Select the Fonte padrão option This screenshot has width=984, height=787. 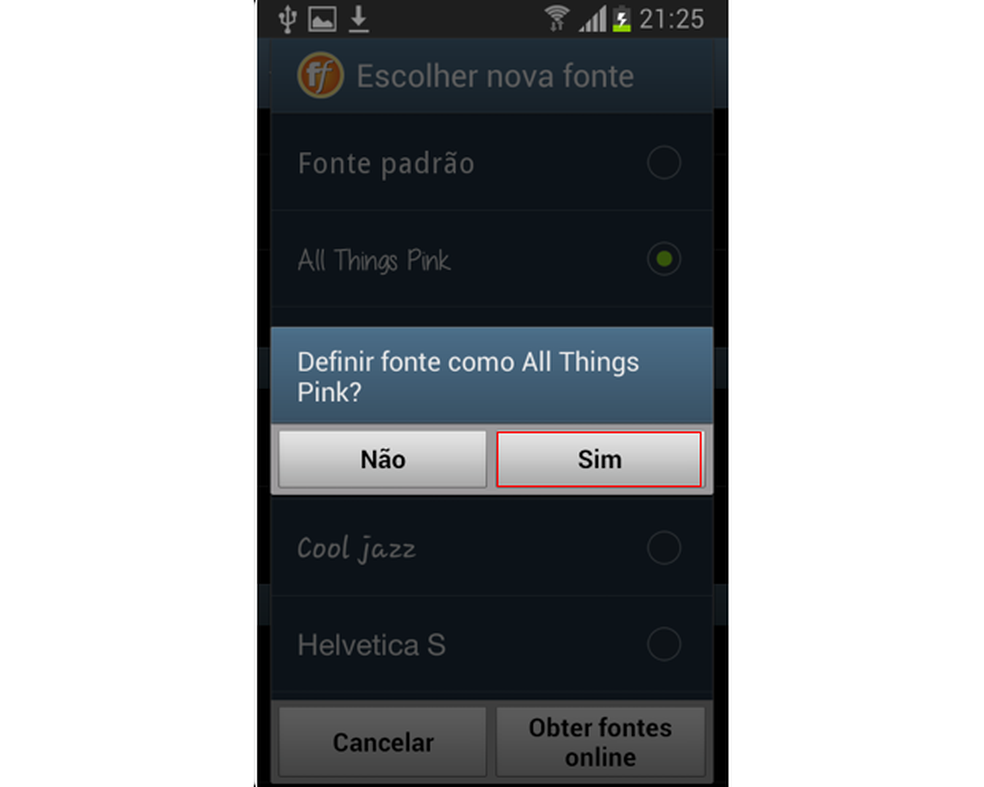click(x=490, y=163)
